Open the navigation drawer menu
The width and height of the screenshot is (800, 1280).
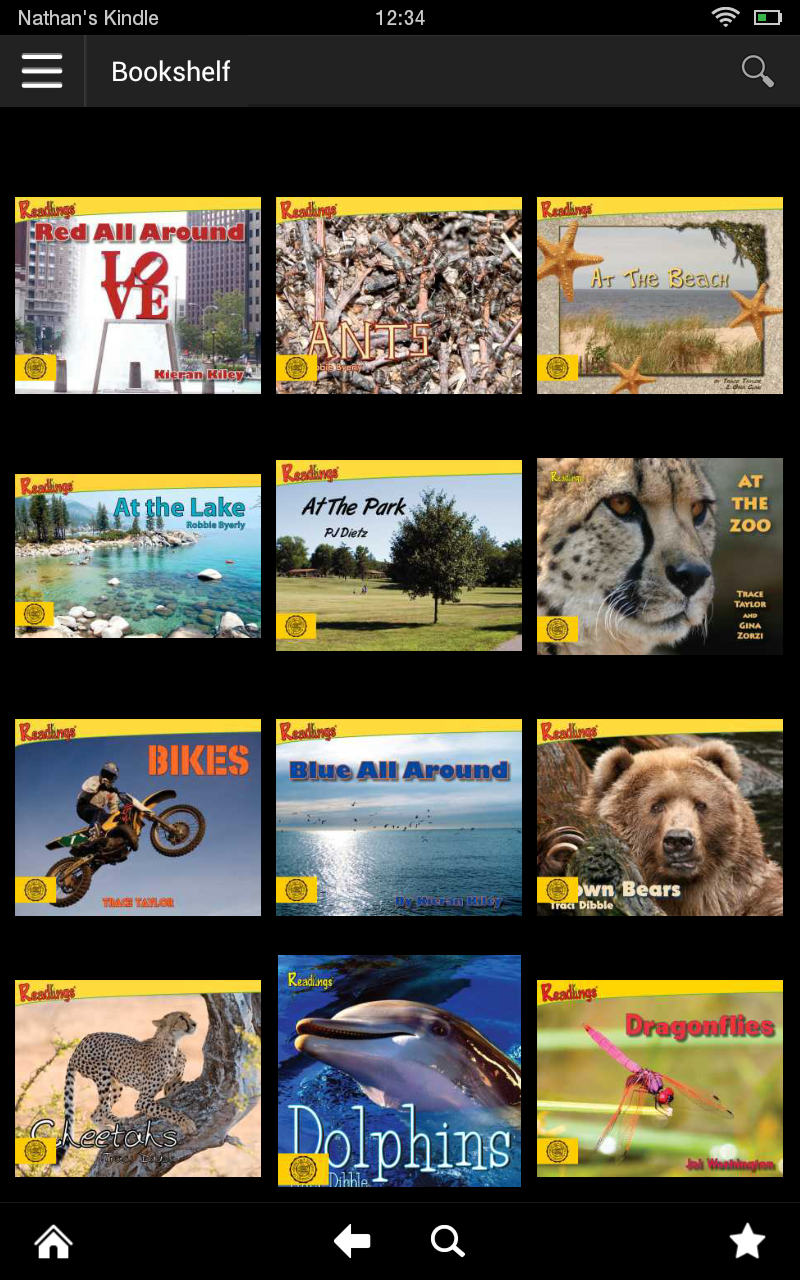41,70
